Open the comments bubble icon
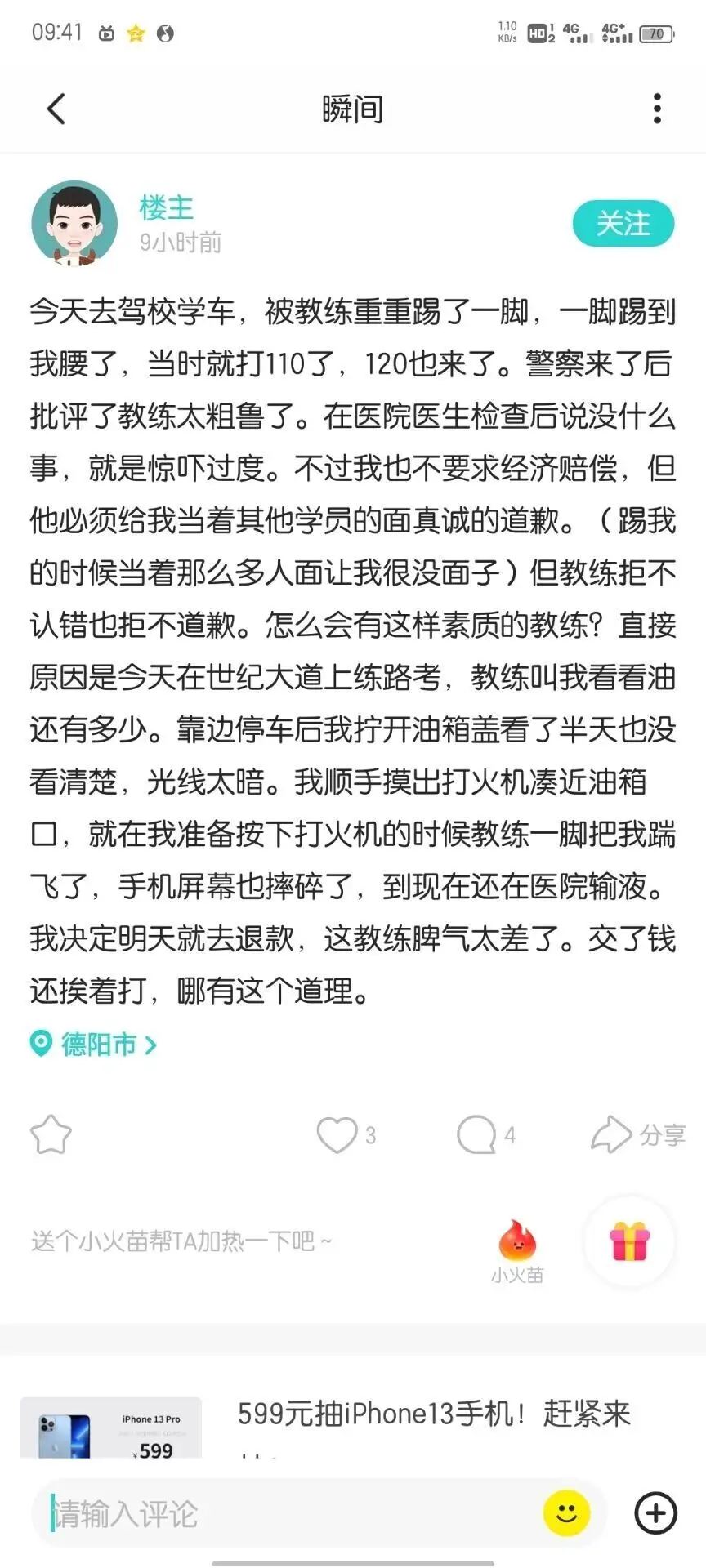706x1568 pixels. (476, 1134)
